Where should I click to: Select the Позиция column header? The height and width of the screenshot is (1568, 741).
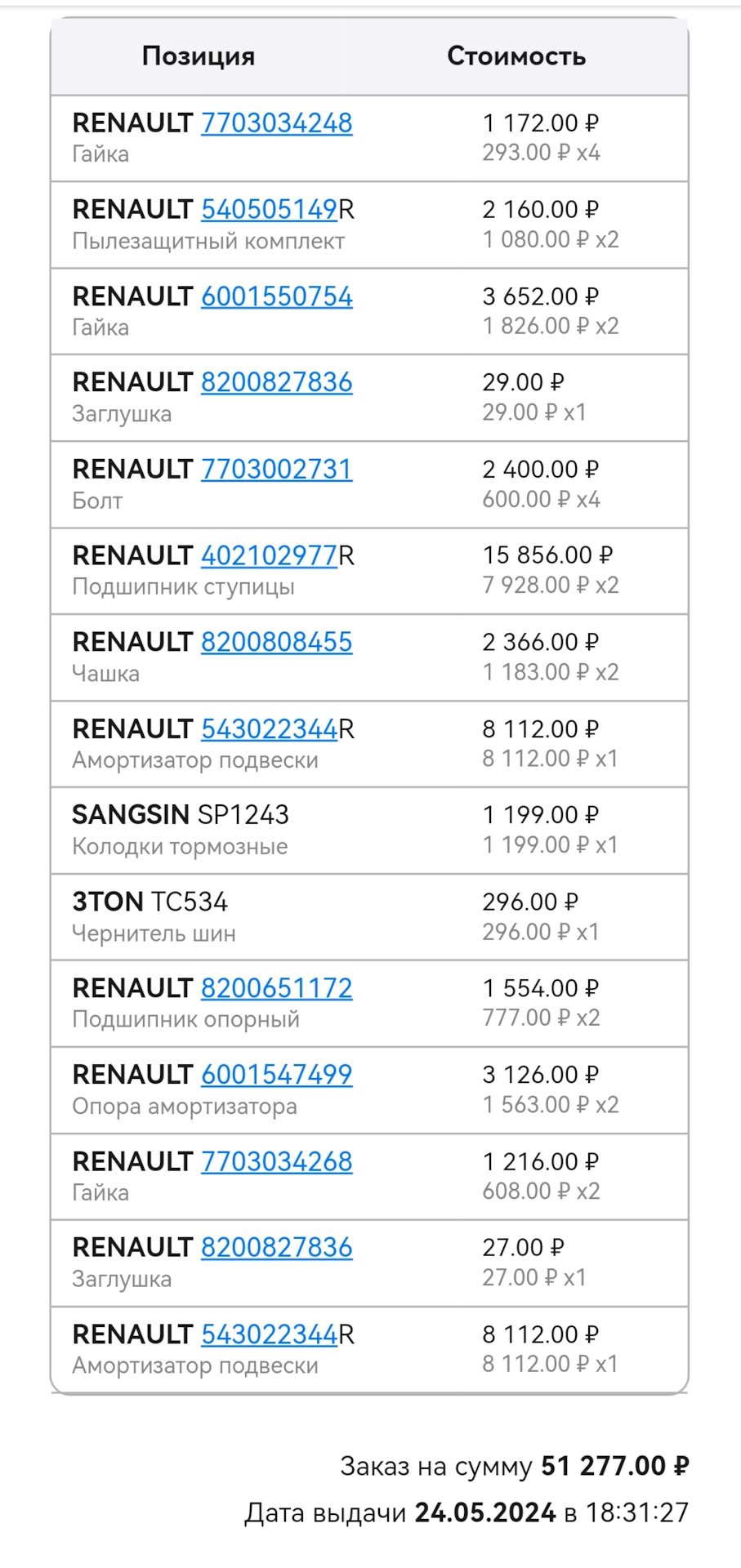click(x=198, y=56)
